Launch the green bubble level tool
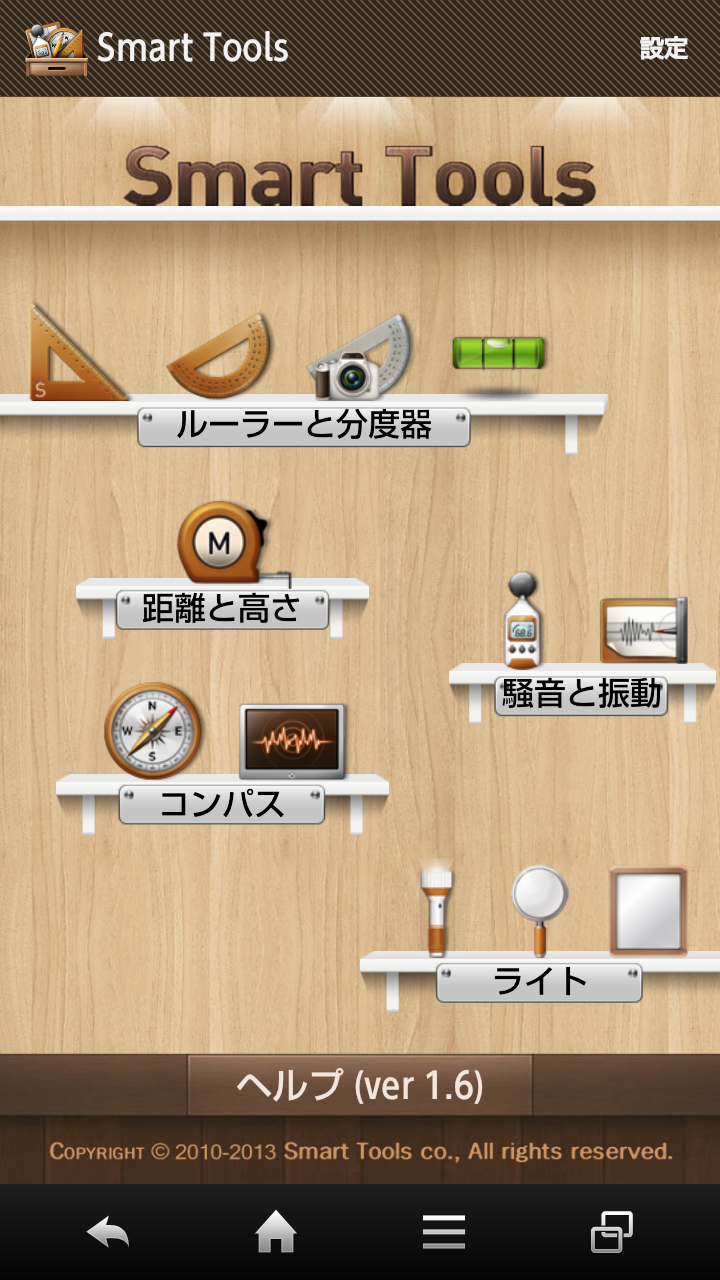 point(498,353)
